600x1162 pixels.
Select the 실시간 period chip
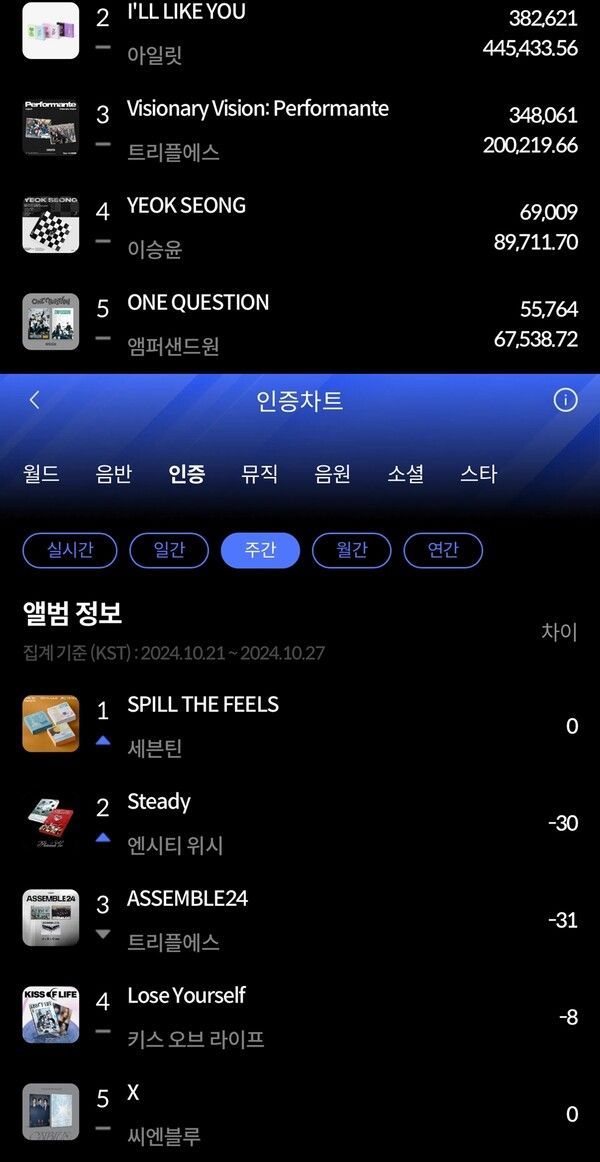click(70, 550)
